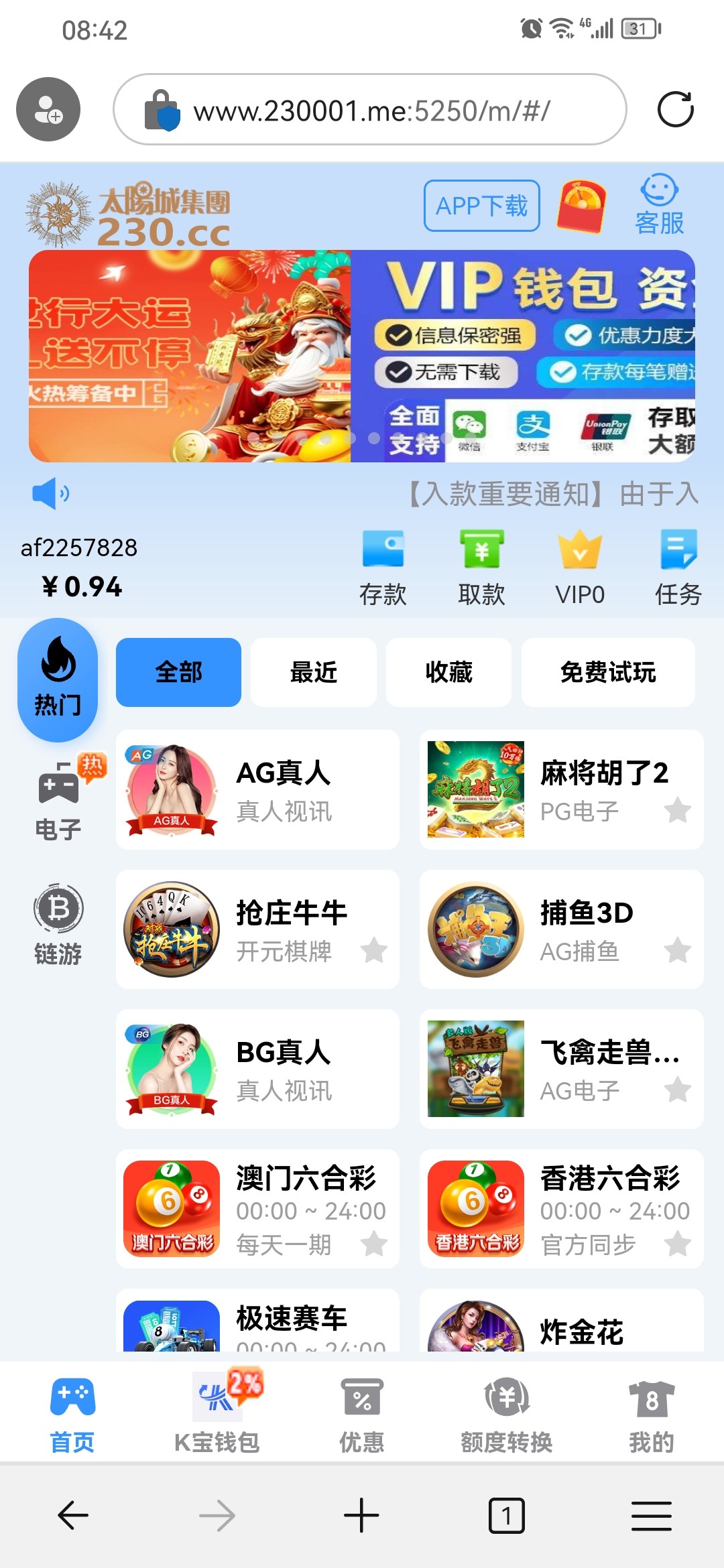Launch the 捕鱼3D game
The width and height of the screenshot is (724, 1568).
click(561, 929)
